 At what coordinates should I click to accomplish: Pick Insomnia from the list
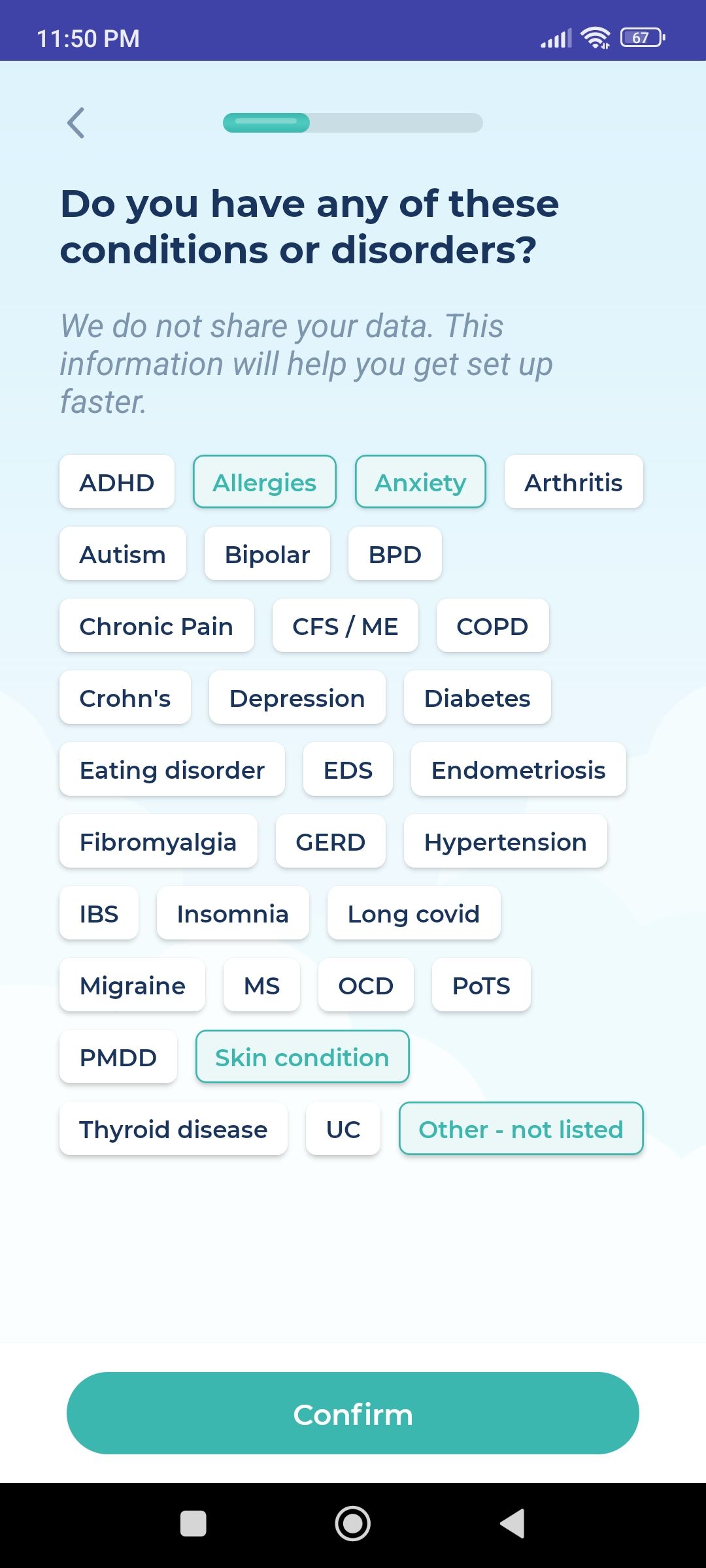(x=233, y=913)
